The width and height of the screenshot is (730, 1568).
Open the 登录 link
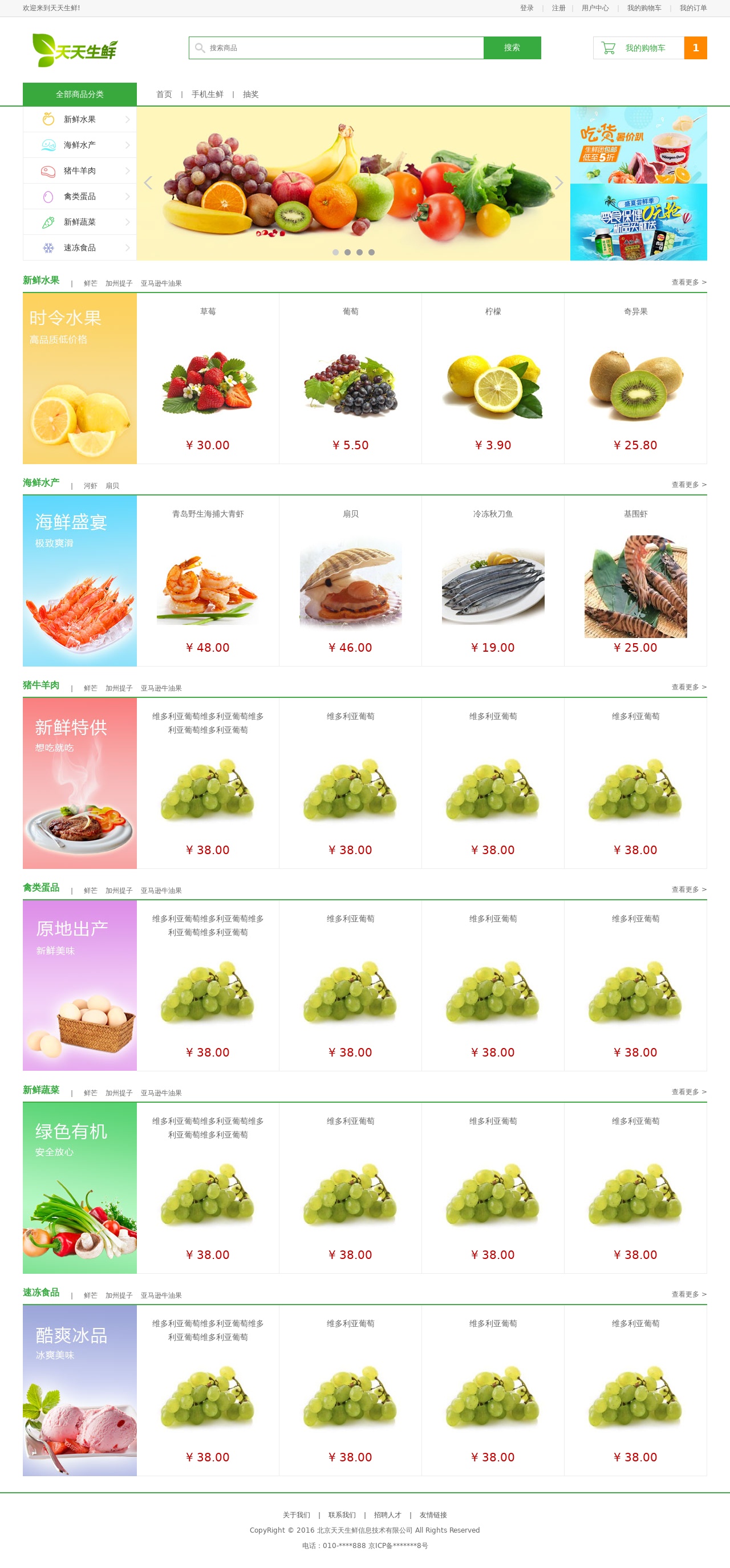coord(526,8)
